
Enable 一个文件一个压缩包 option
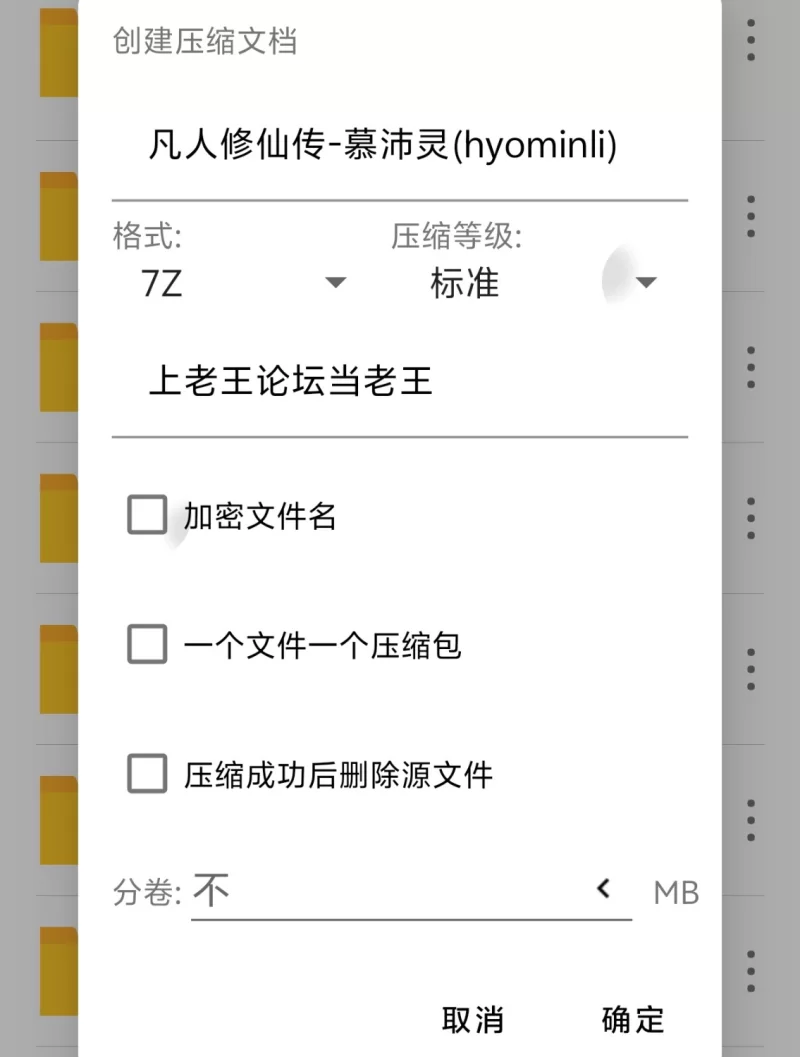click(148, 645)
